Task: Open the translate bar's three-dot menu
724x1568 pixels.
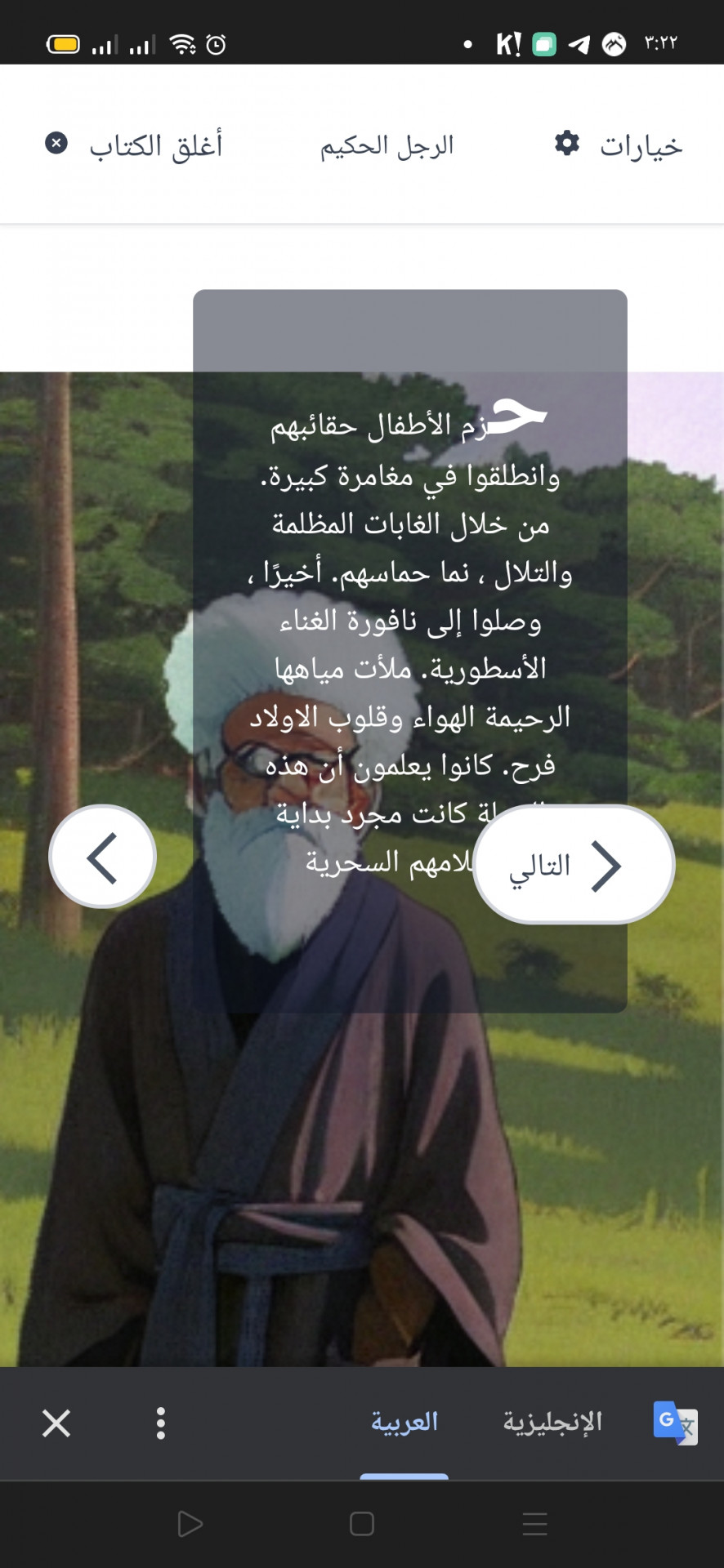Action: point(161,1423)
